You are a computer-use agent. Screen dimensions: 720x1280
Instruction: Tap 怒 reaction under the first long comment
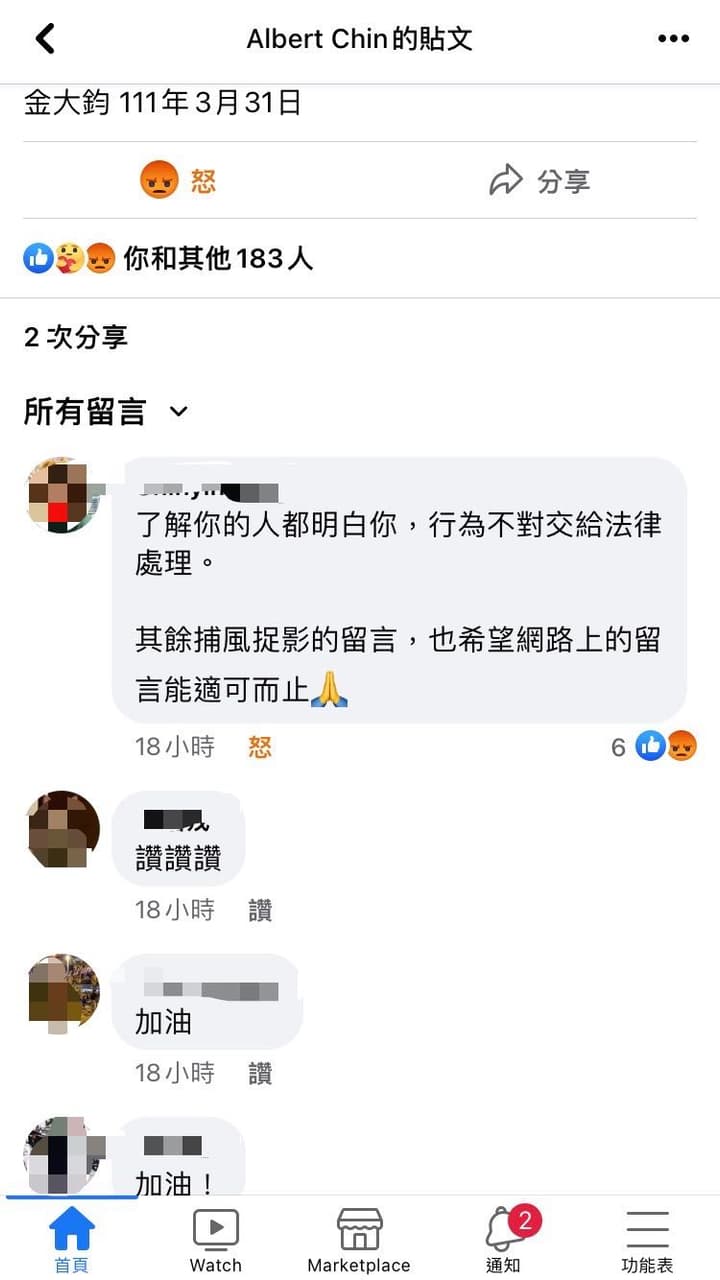pos(260,746)
